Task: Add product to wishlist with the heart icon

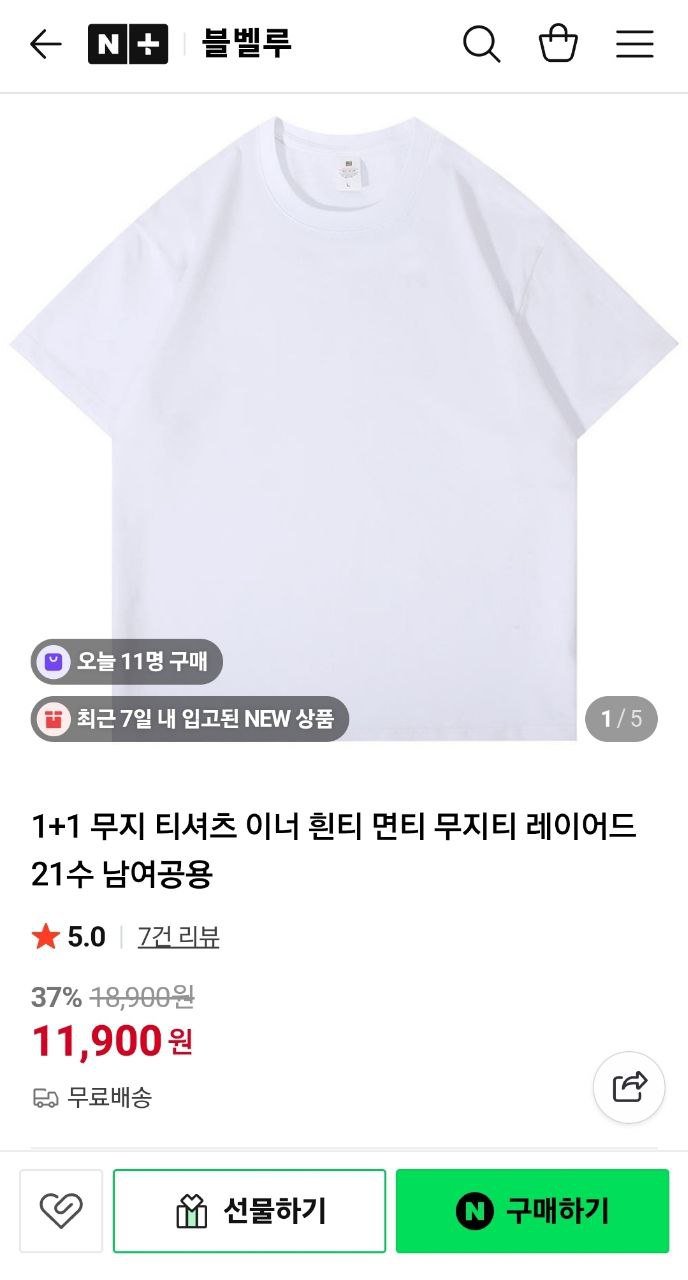Action: coord(61,1211)
